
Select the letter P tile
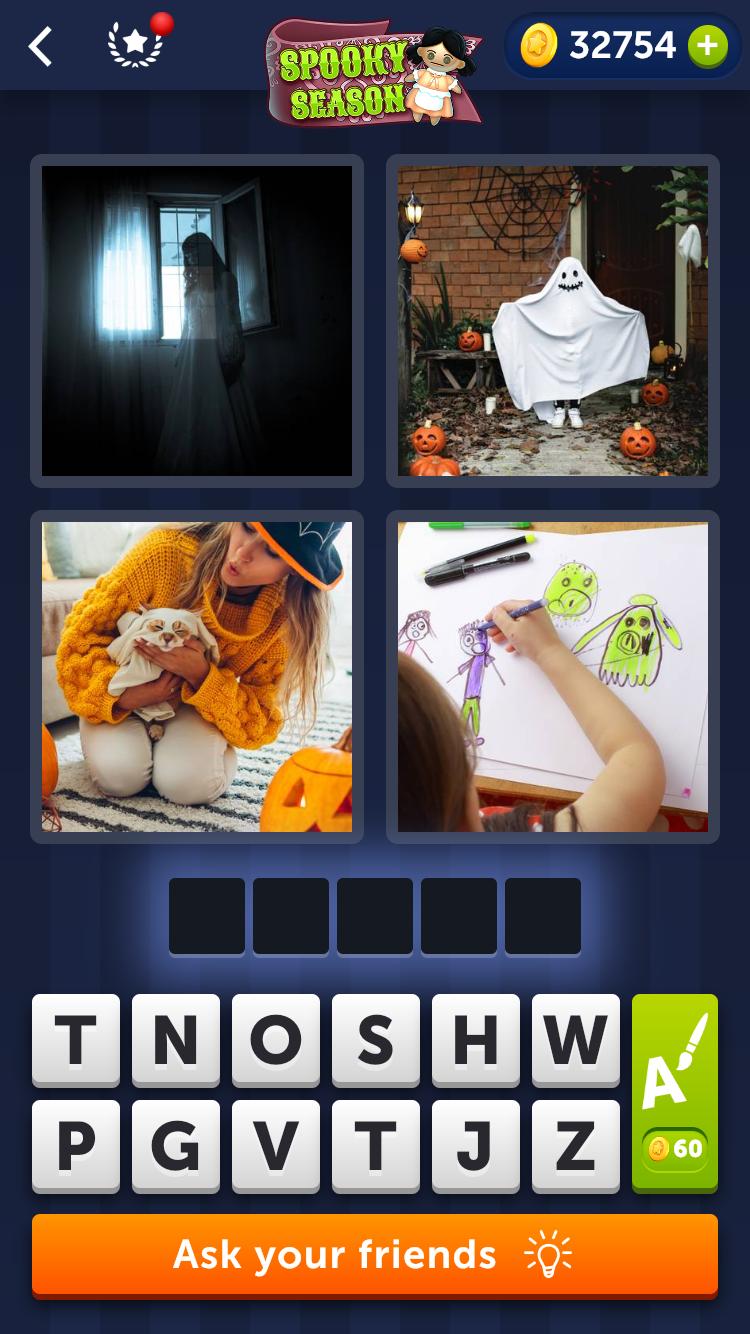click(75, 1146)
